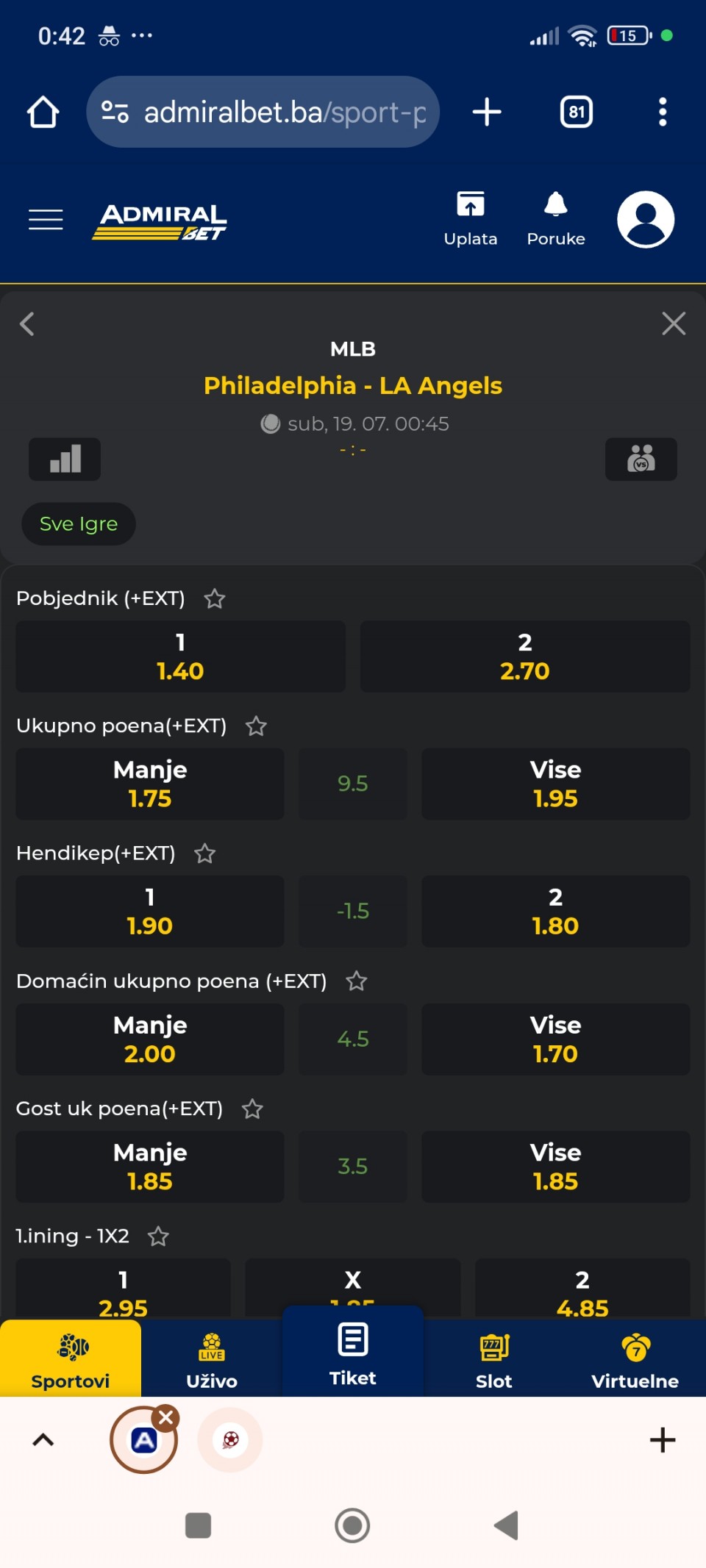Image resolution: width=706 pixels, height=1568 pixels.
Task: Choose Vise 1.85 under Gost uk poena
Action: pyautogui.click(x=556, y=1167)
